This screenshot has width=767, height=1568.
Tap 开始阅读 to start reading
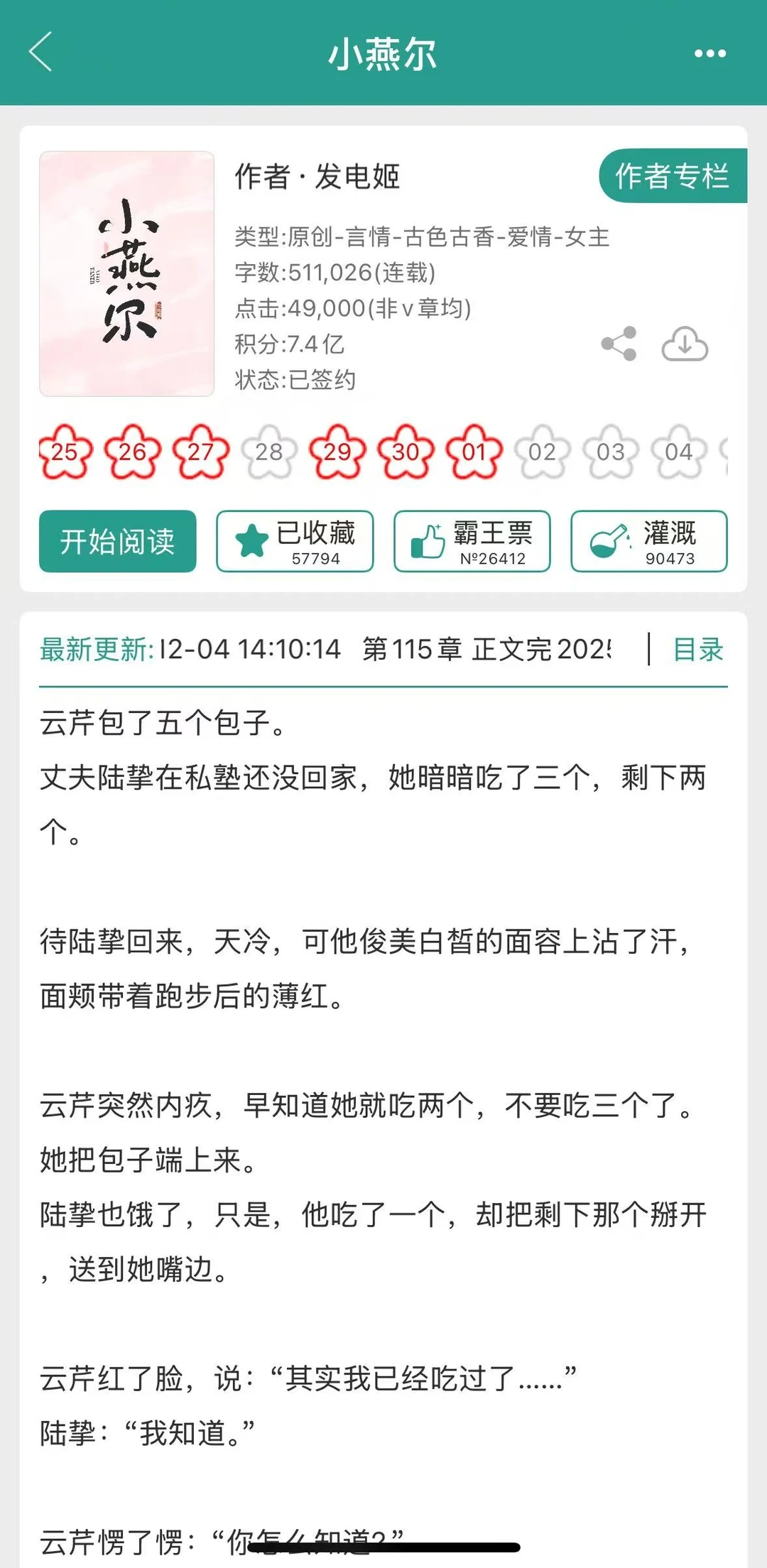[117, 541]
